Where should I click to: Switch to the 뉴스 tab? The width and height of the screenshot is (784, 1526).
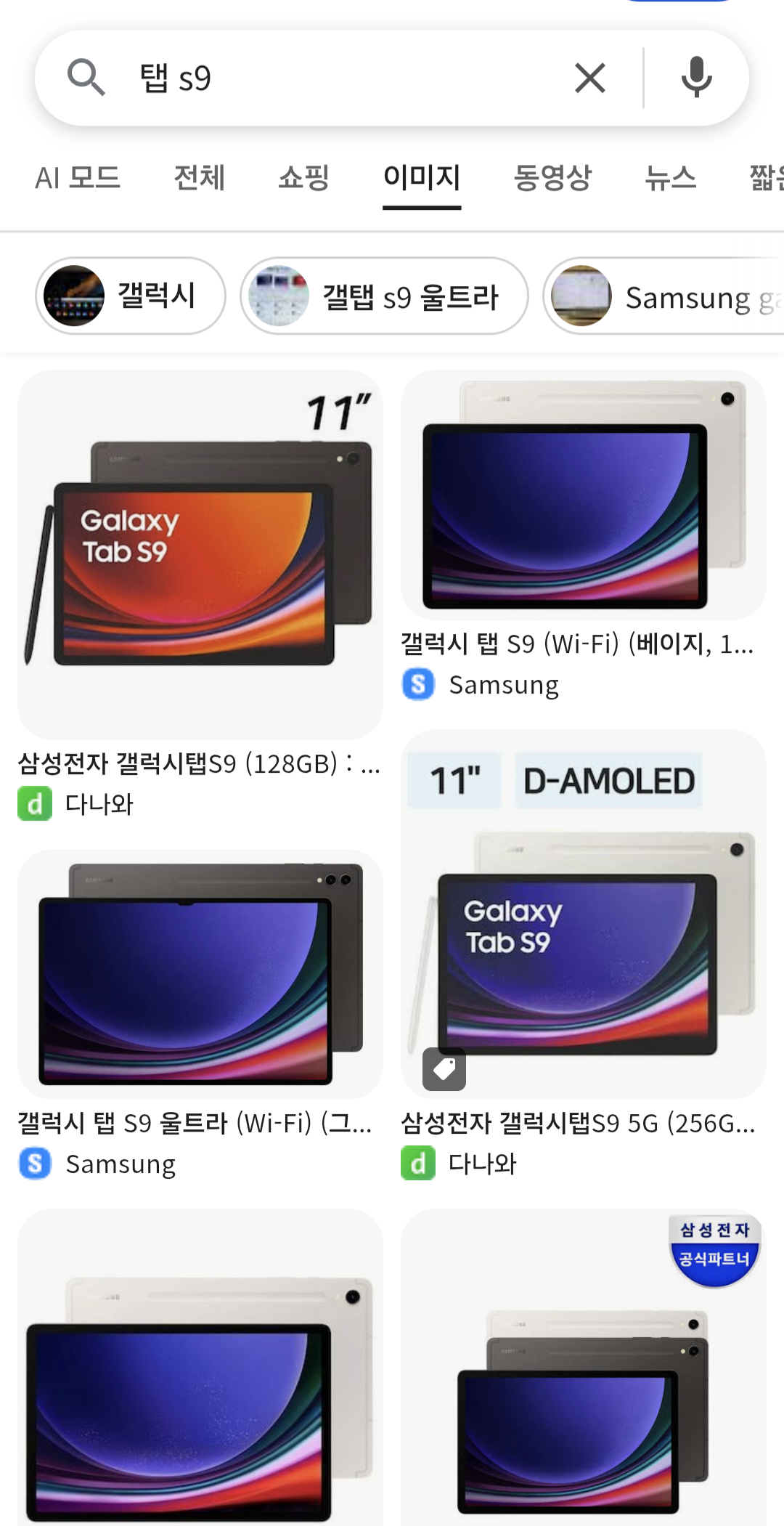coord(670,178)
